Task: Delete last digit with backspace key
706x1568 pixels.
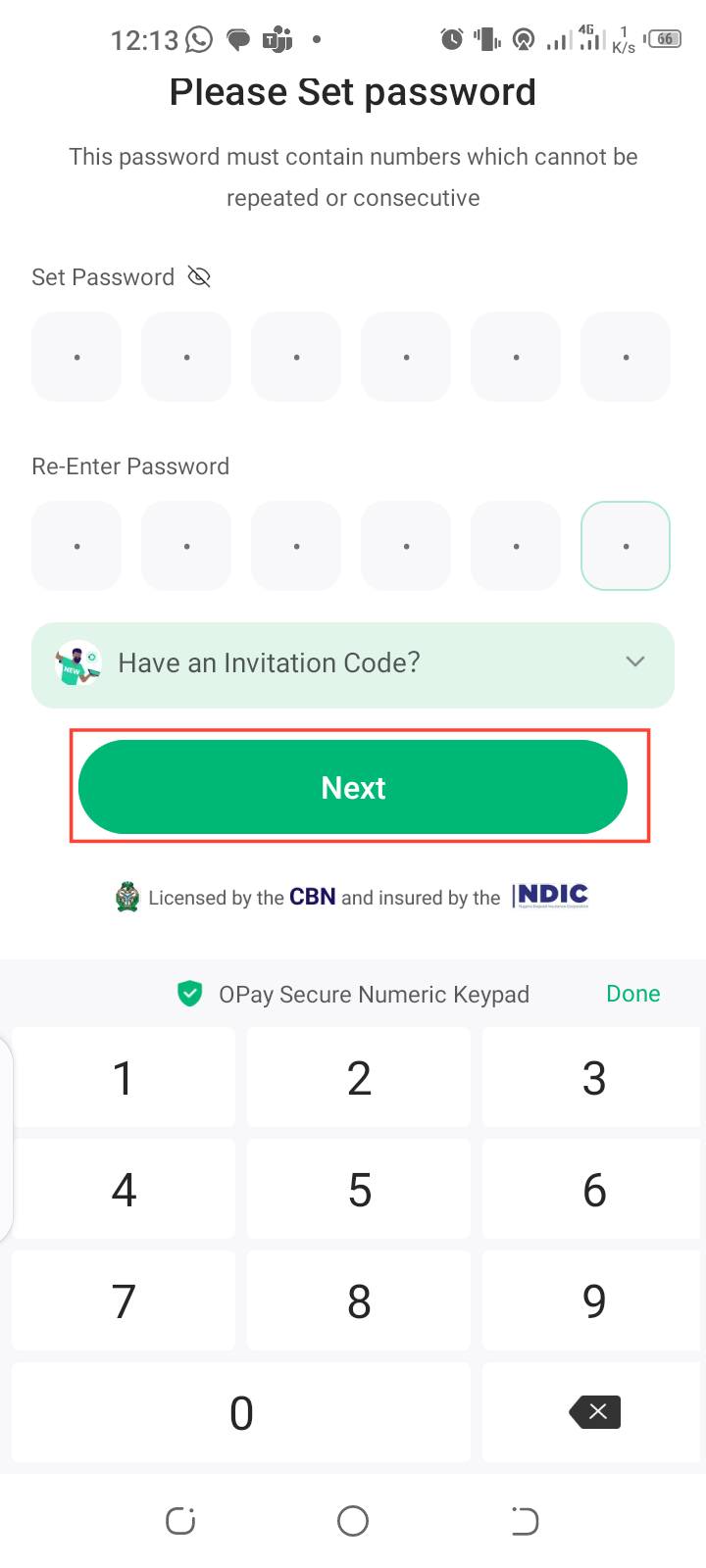Action: [x=594, y=1412]
